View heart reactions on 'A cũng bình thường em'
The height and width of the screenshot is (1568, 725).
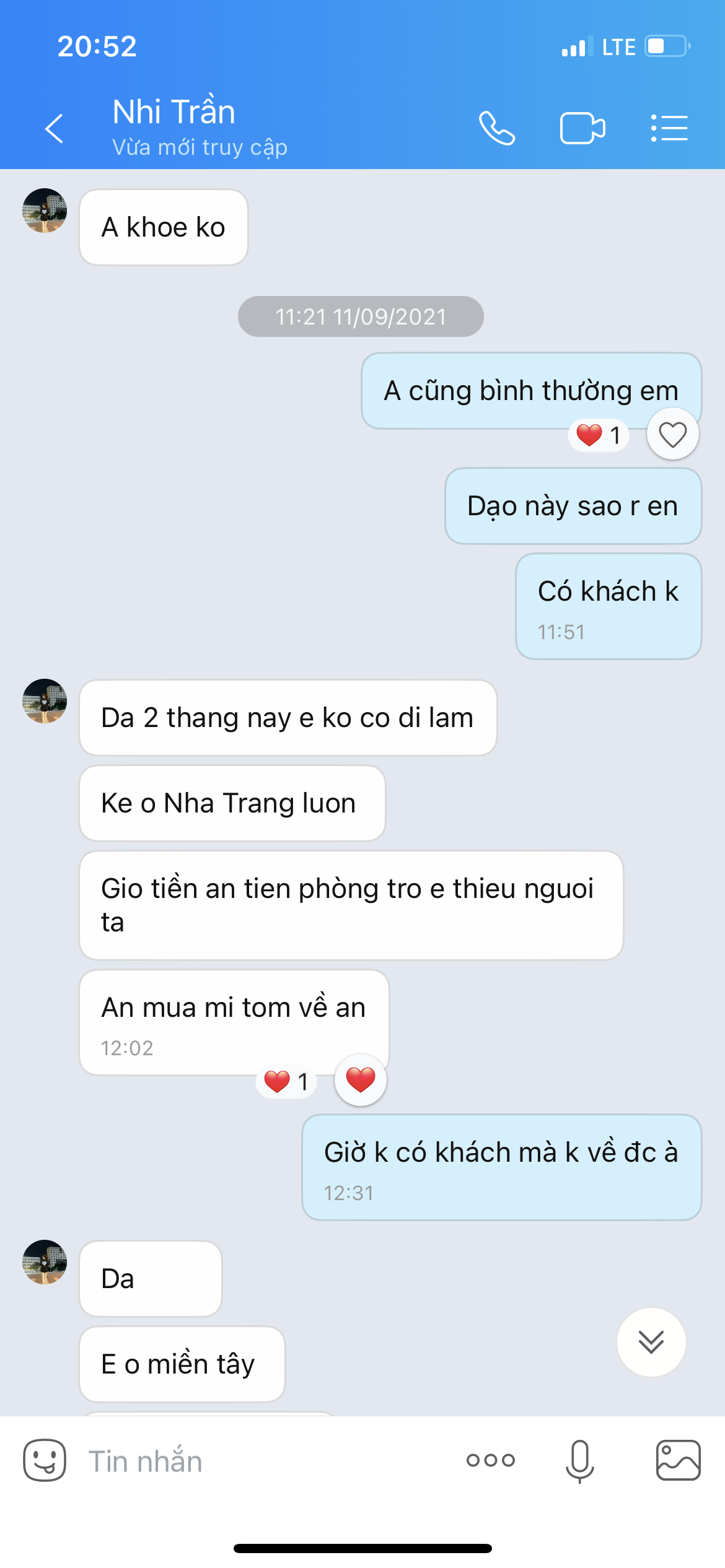pos(598,435)
